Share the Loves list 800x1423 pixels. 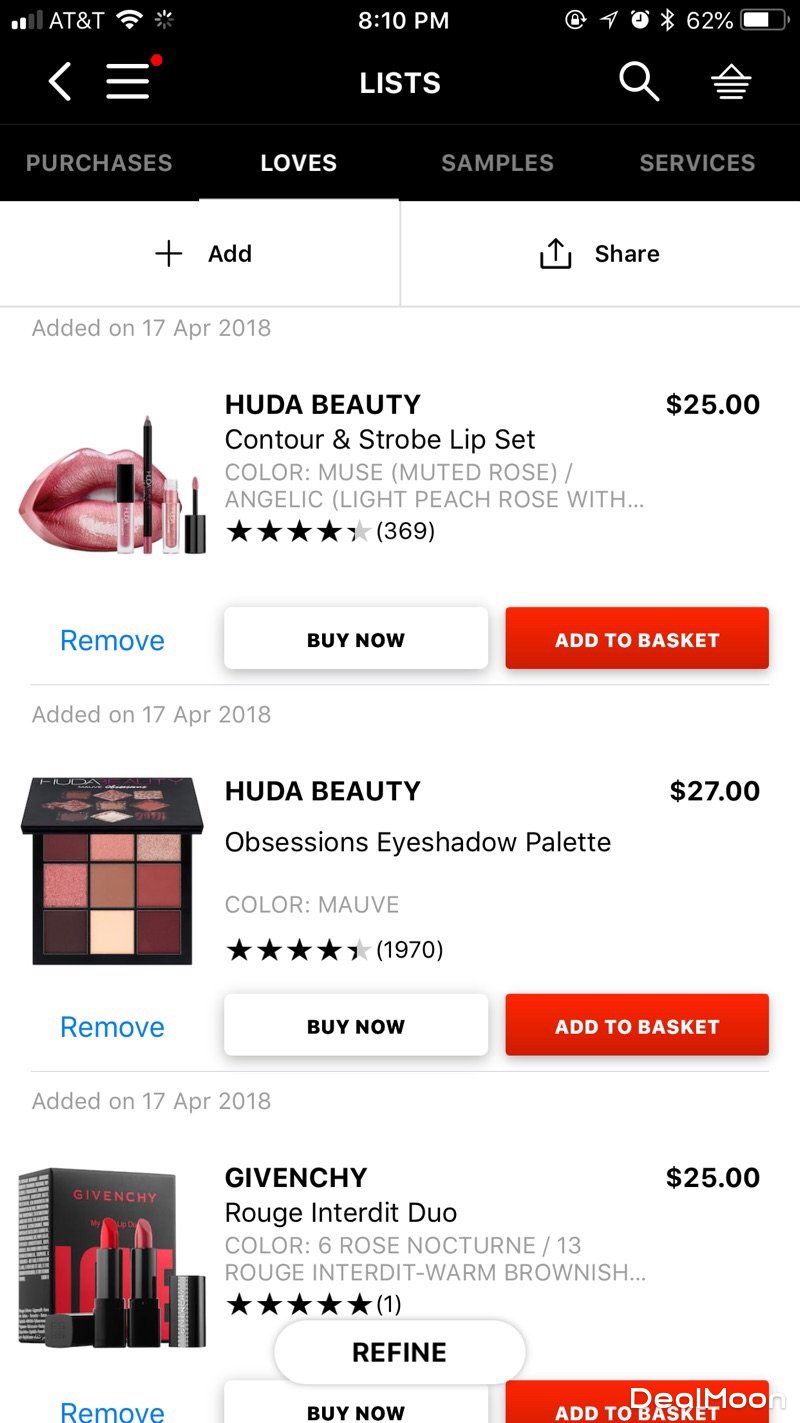[x=600, y=254]
